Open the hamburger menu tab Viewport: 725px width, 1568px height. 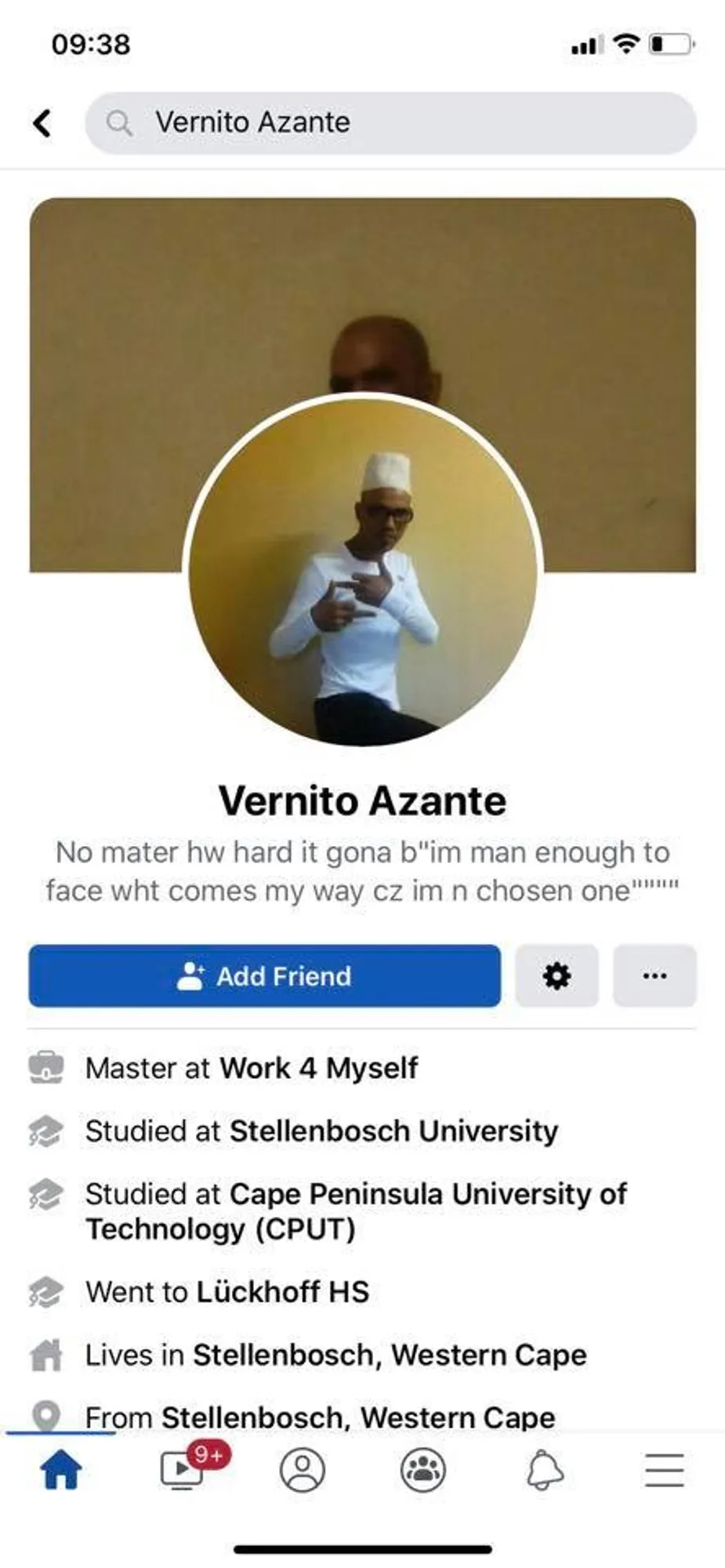tap(665, 1469)
